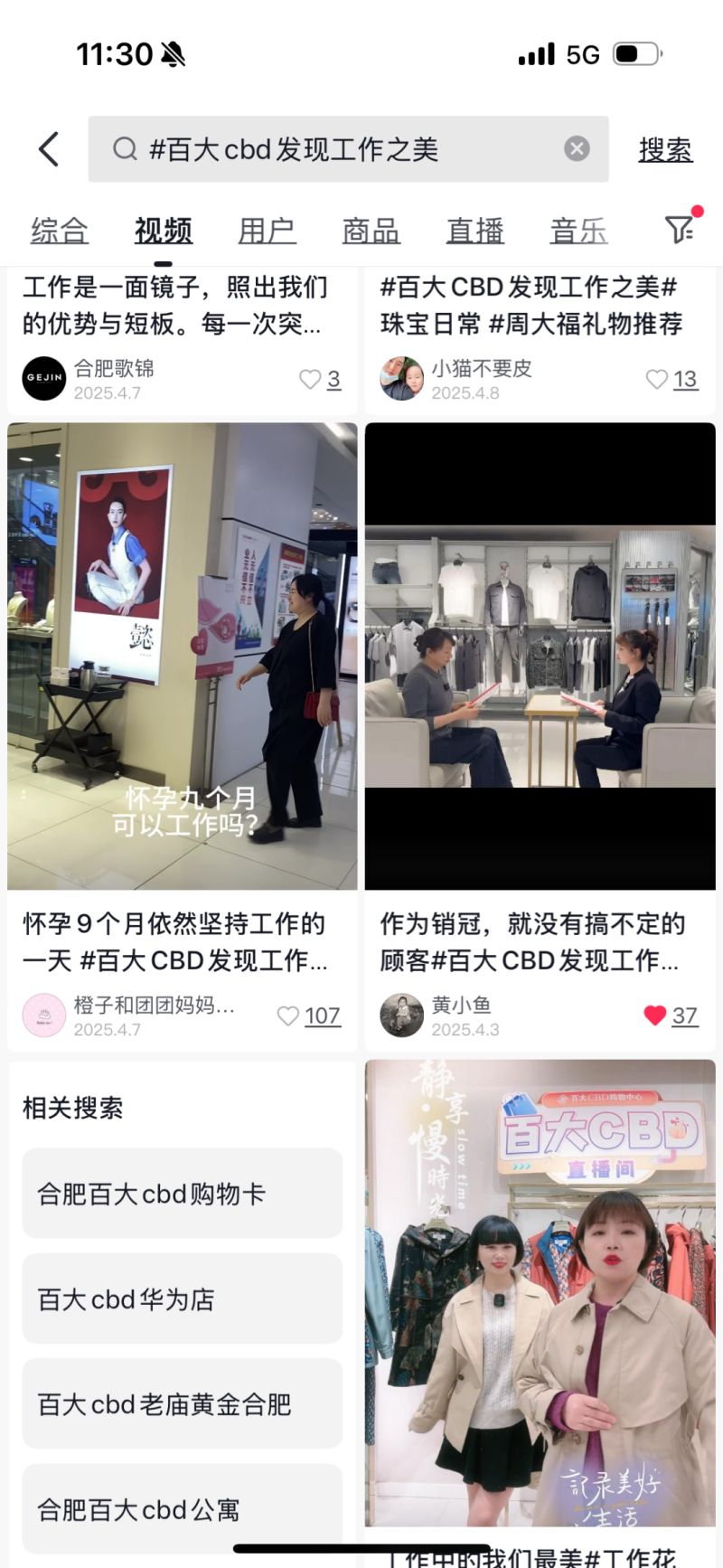Switch to the 直播 tab
723x1568 pixels.
click(x=474, y=231)
